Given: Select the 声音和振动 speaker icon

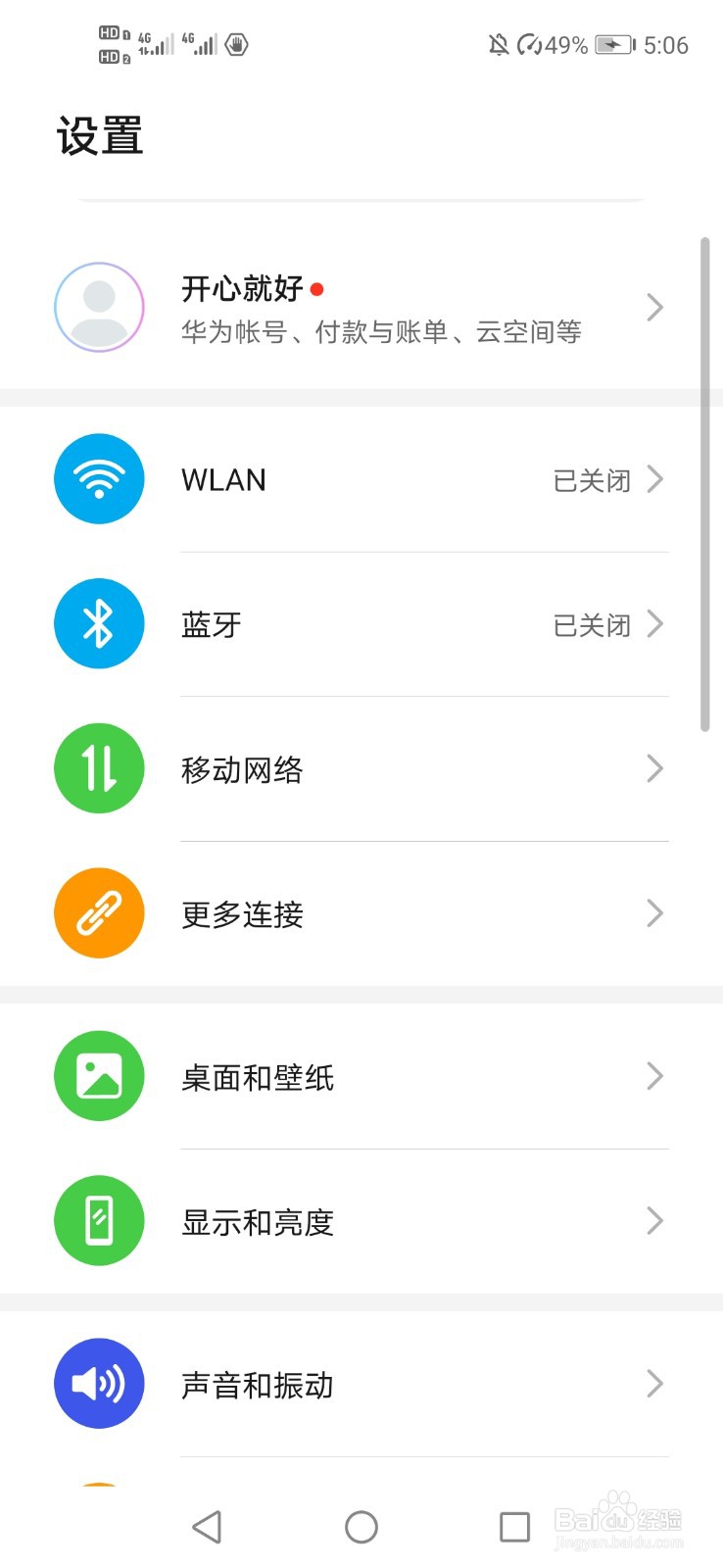Looking at the screenshot, I should (98, 1383).
